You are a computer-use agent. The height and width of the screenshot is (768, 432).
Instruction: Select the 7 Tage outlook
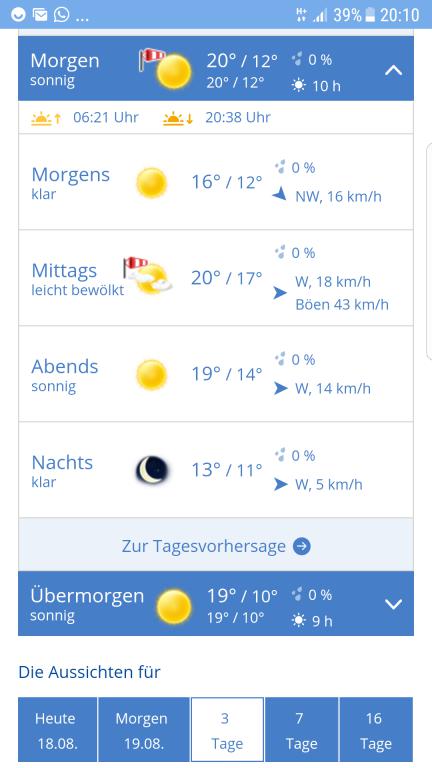pyautogui.click(x=302, y=730)
